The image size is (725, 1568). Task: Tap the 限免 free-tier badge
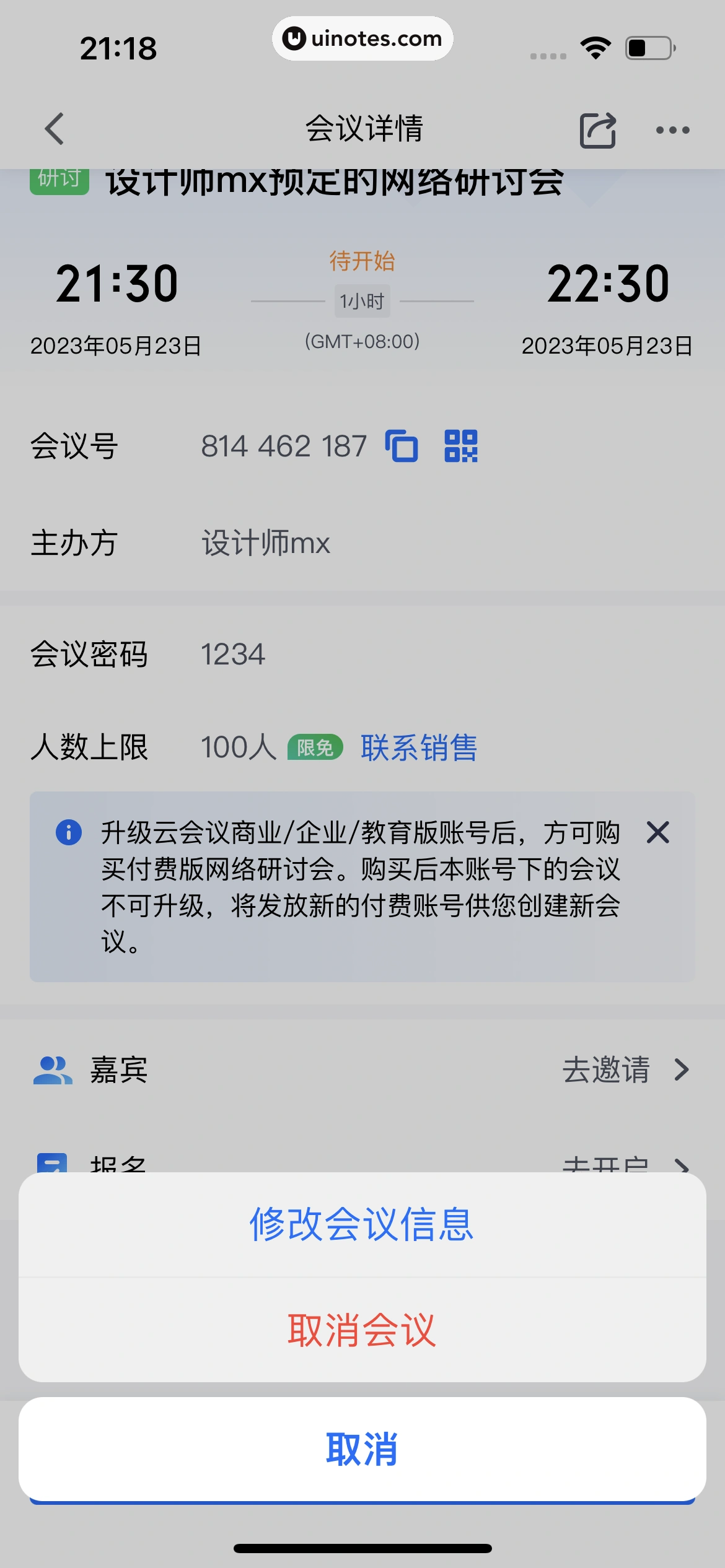coord(316,747)
